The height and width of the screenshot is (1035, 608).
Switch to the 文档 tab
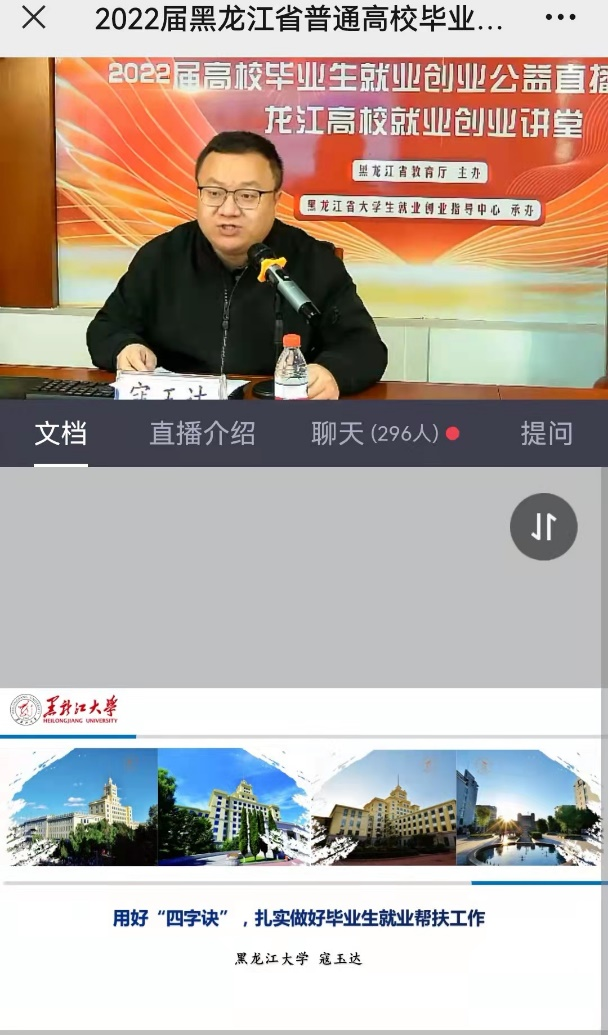point(61,434)
